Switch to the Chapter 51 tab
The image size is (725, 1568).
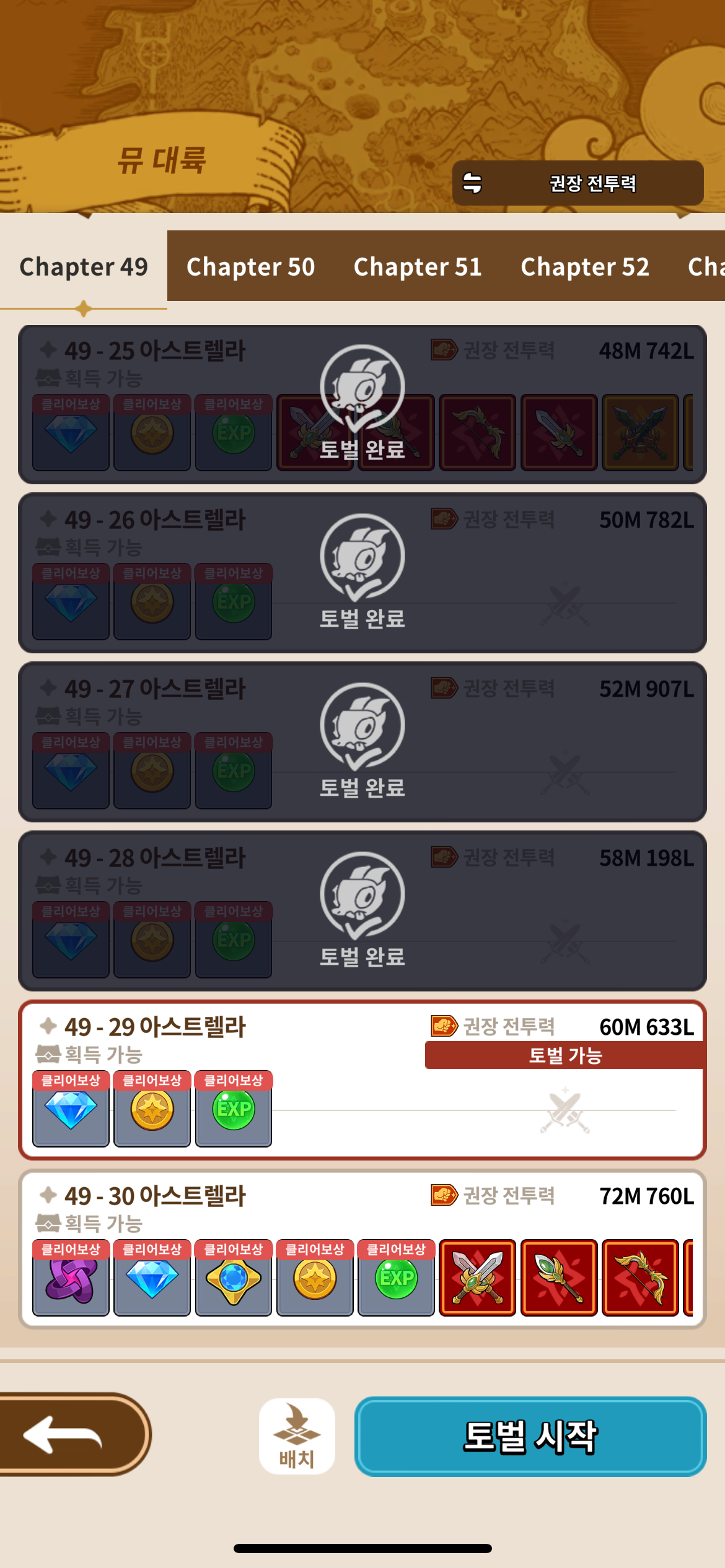418,266
